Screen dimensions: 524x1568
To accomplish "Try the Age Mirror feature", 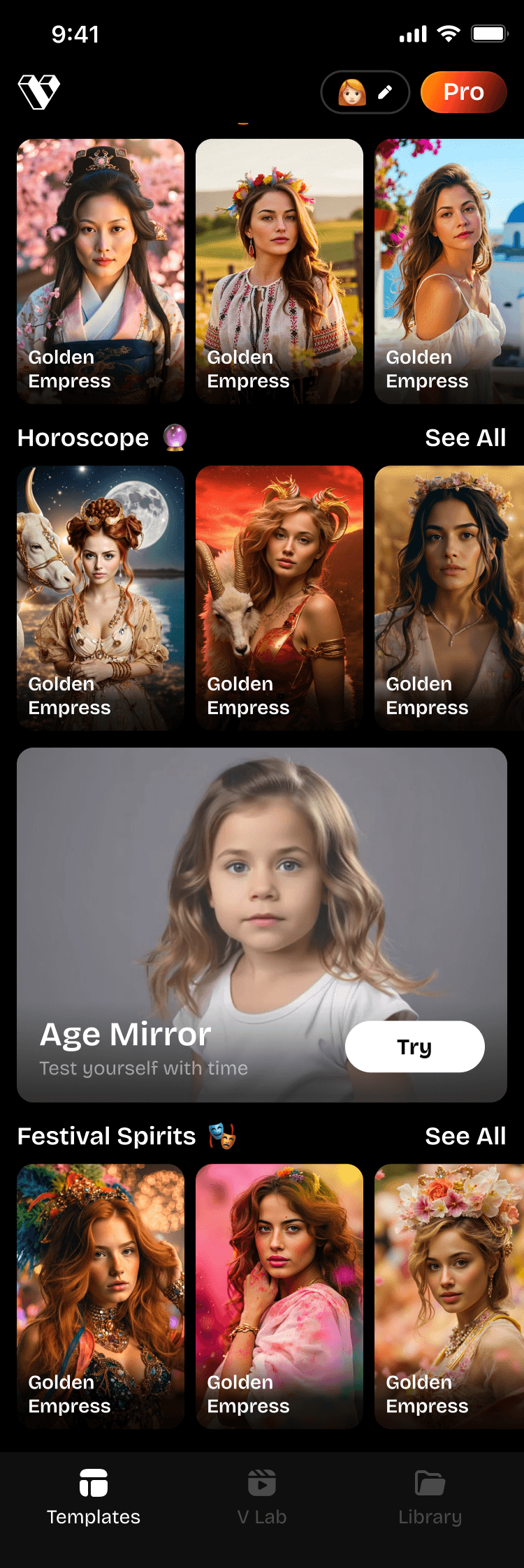I will pos(414,1046).
